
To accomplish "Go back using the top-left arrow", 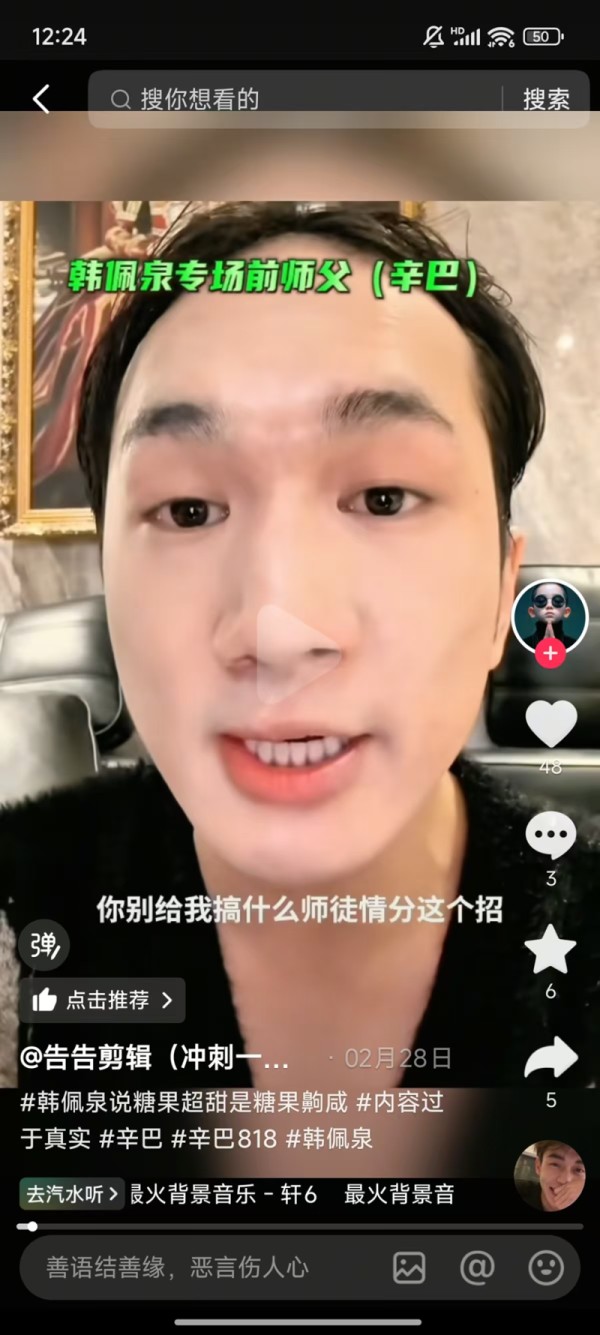I will [x=41, y=99].
